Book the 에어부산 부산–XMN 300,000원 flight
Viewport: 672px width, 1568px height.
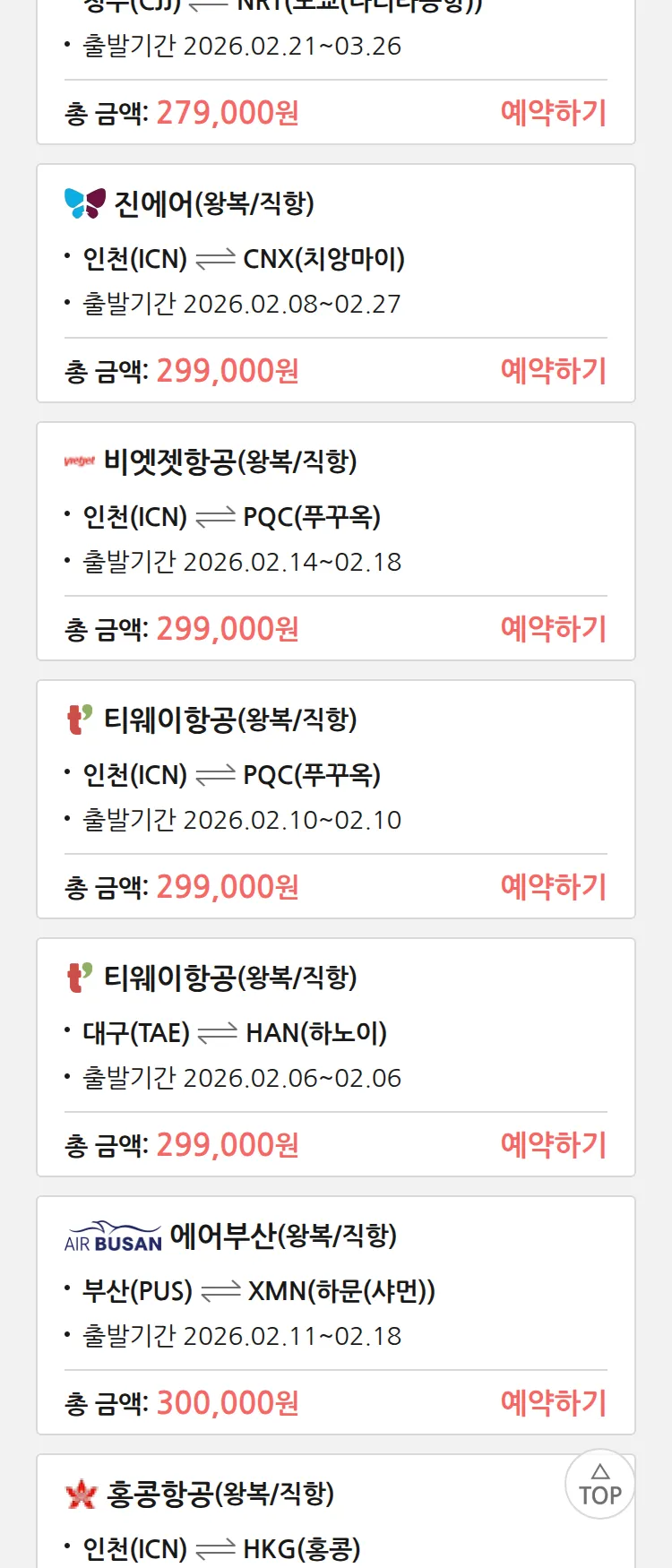(x=553, y=1403)
